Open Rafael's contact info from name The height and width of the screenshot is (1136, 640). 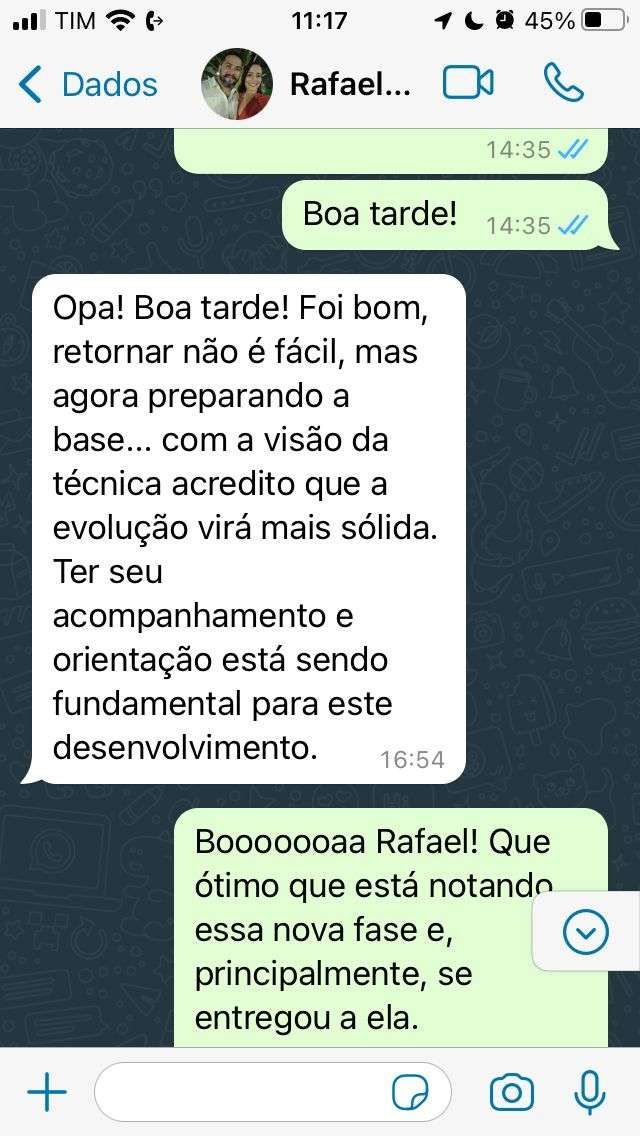[350, 84]
